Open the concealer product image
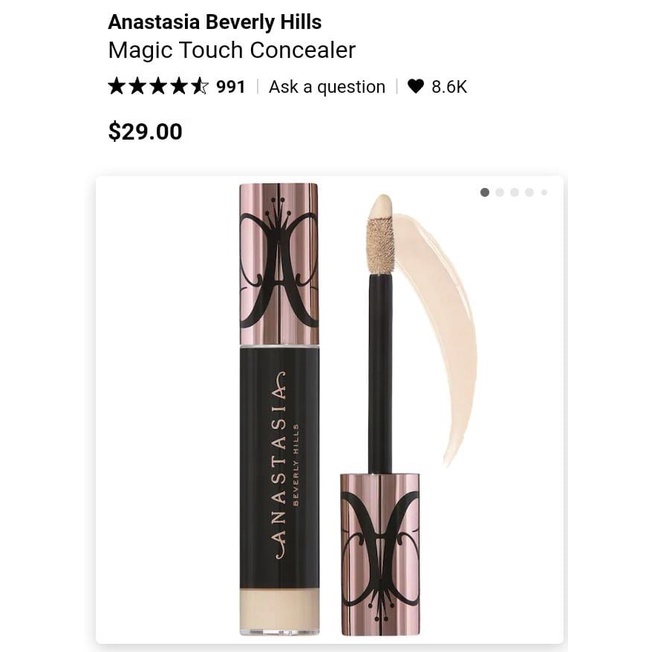 (330, 410)
